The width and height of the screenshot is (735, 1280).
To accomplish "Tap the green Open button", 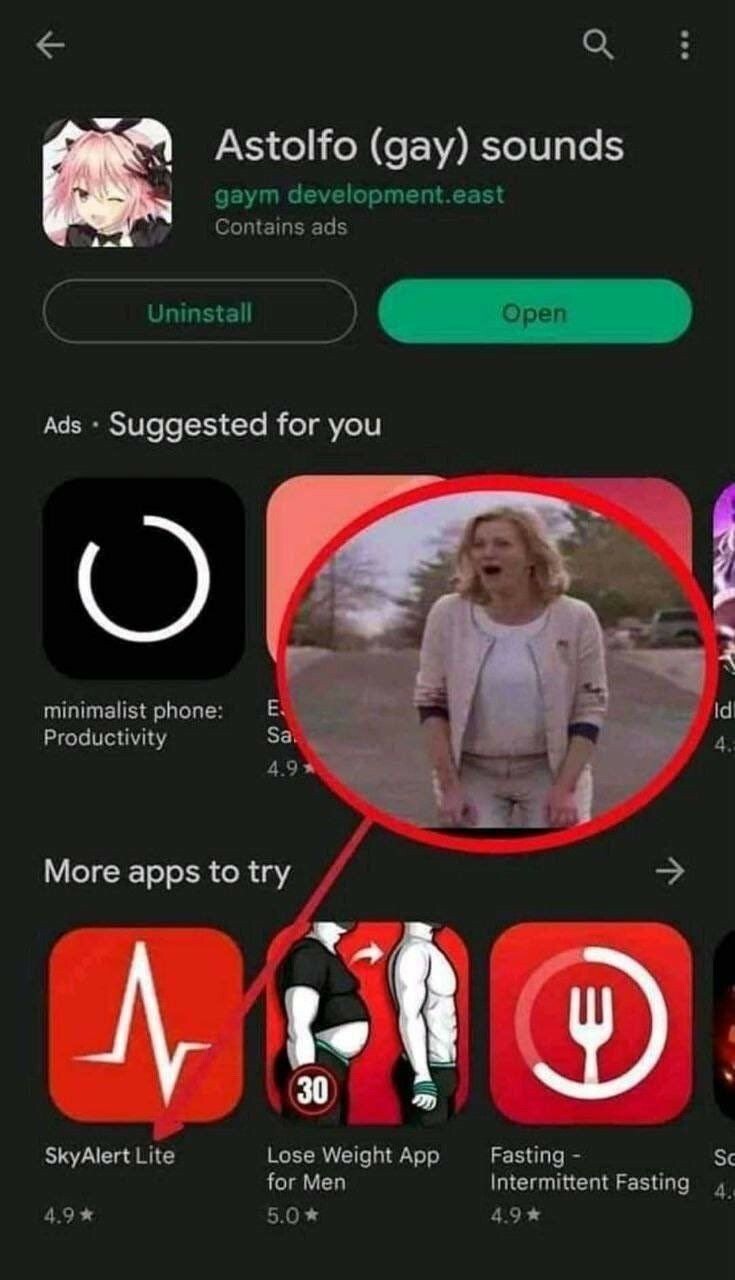I will (535, 312).
